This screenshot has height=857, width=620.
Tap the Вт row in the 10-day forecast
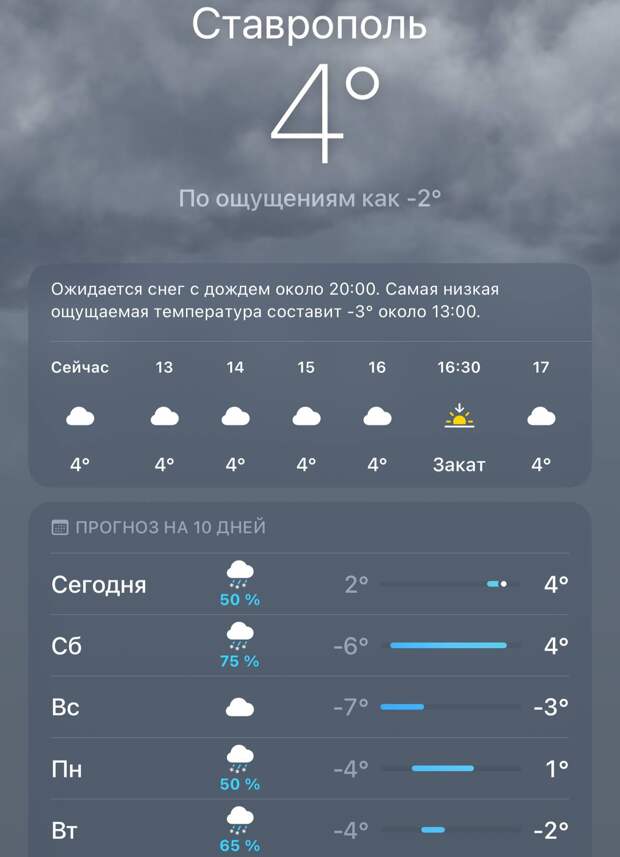[x=310, y=830]
